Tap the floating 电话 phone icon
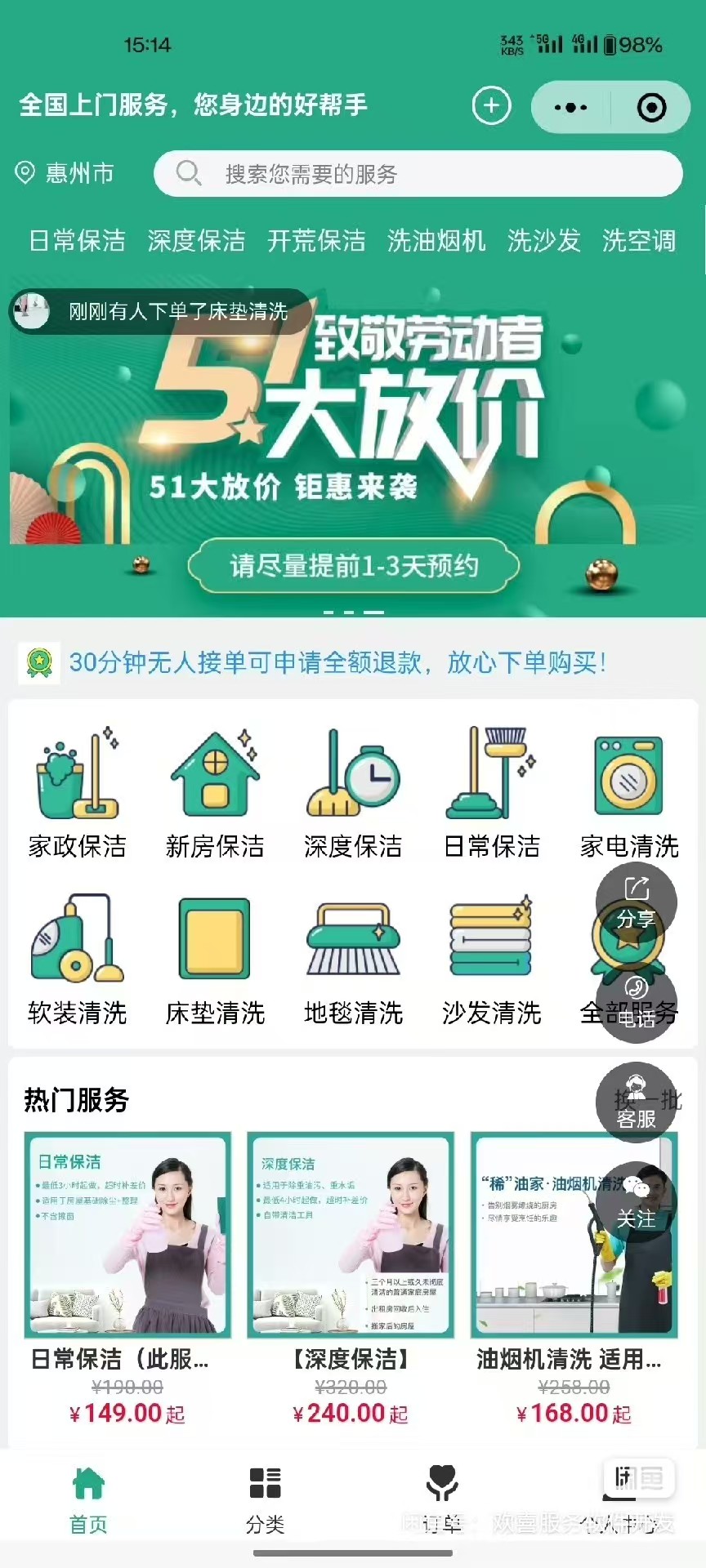 click(x=637, y=1004)
